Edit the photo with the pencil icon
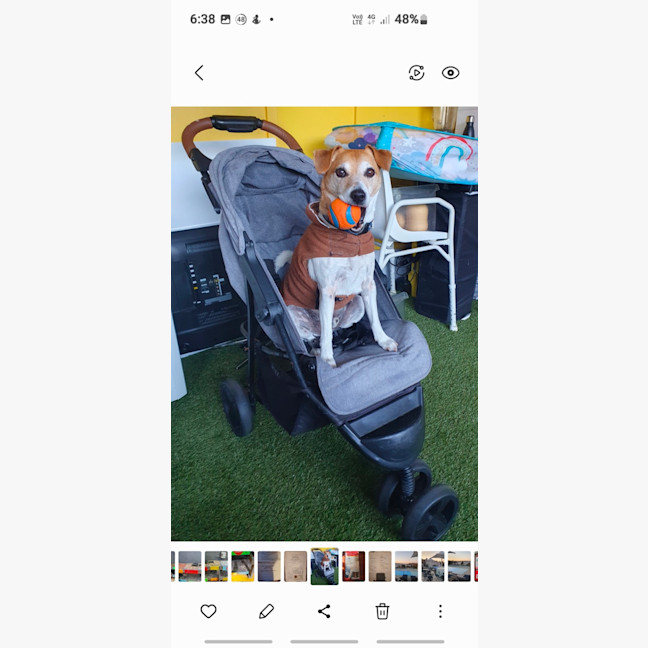The image size is (648, 648). click(x=266, y=611)
